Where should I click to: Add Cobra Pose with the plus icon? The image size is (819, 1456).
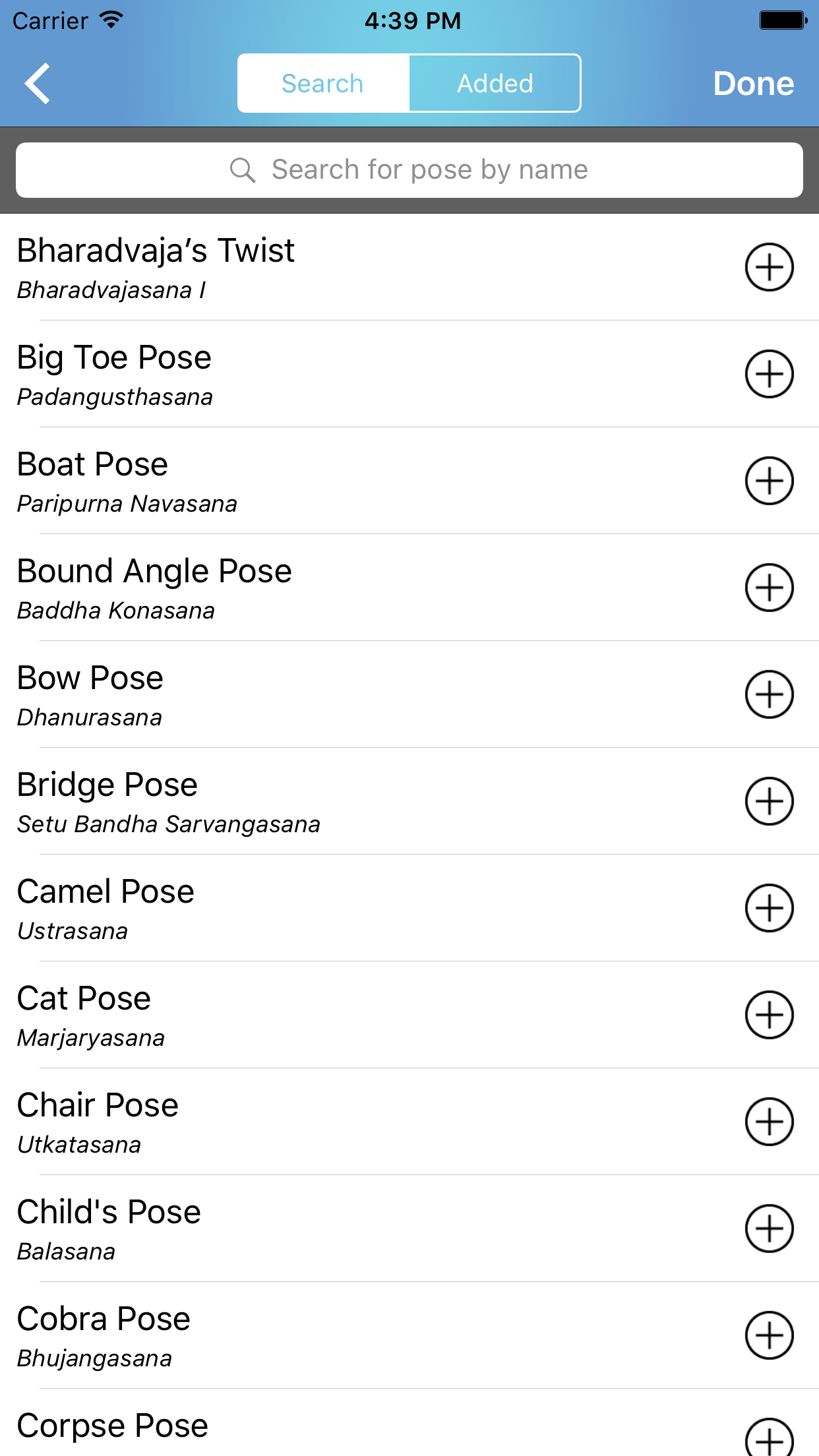(769, 1335)
